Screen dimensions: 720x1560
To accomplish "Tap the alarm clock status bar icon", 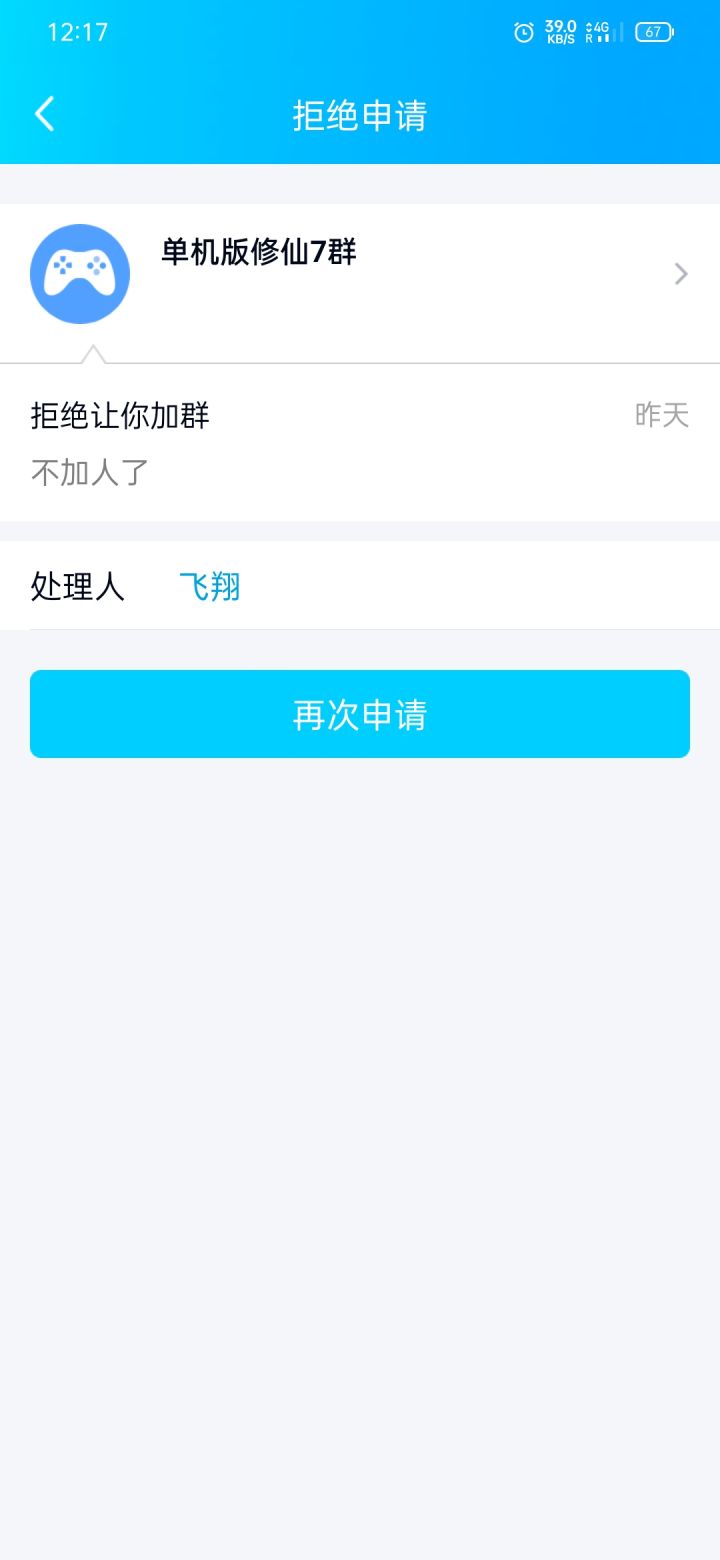I will coord(523,32).
